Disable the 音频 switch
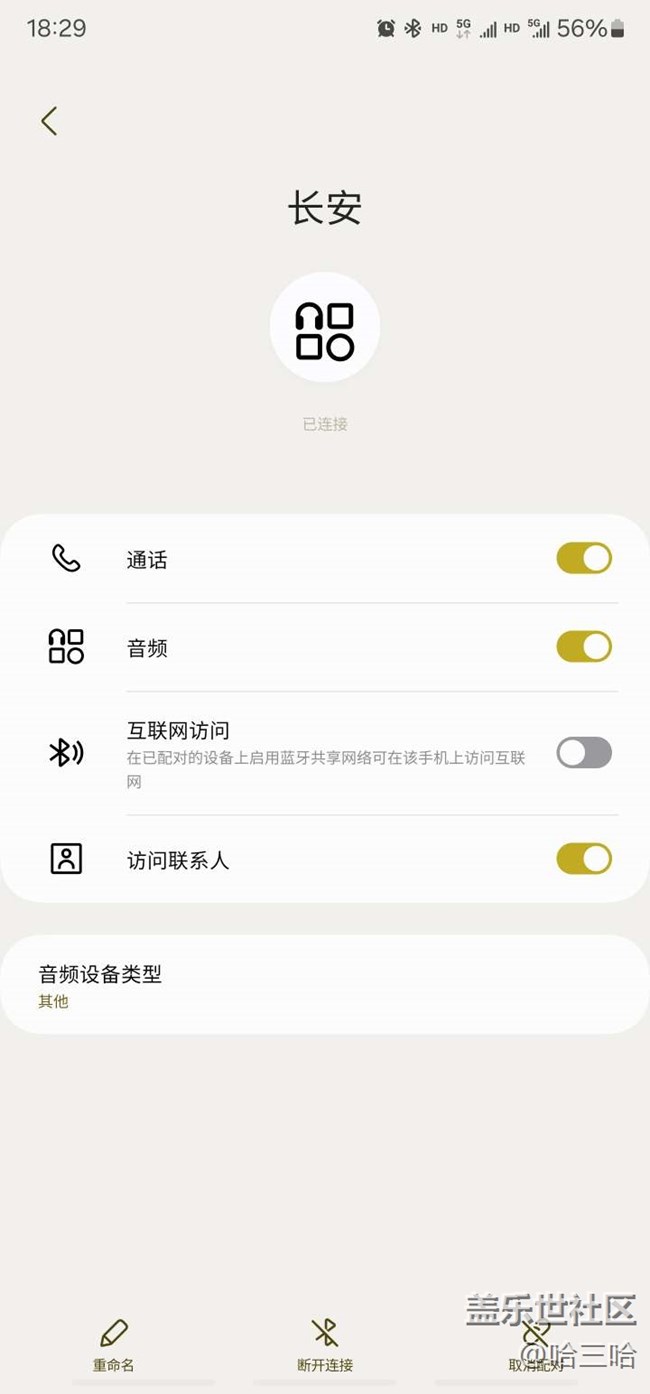 point(584,646)
